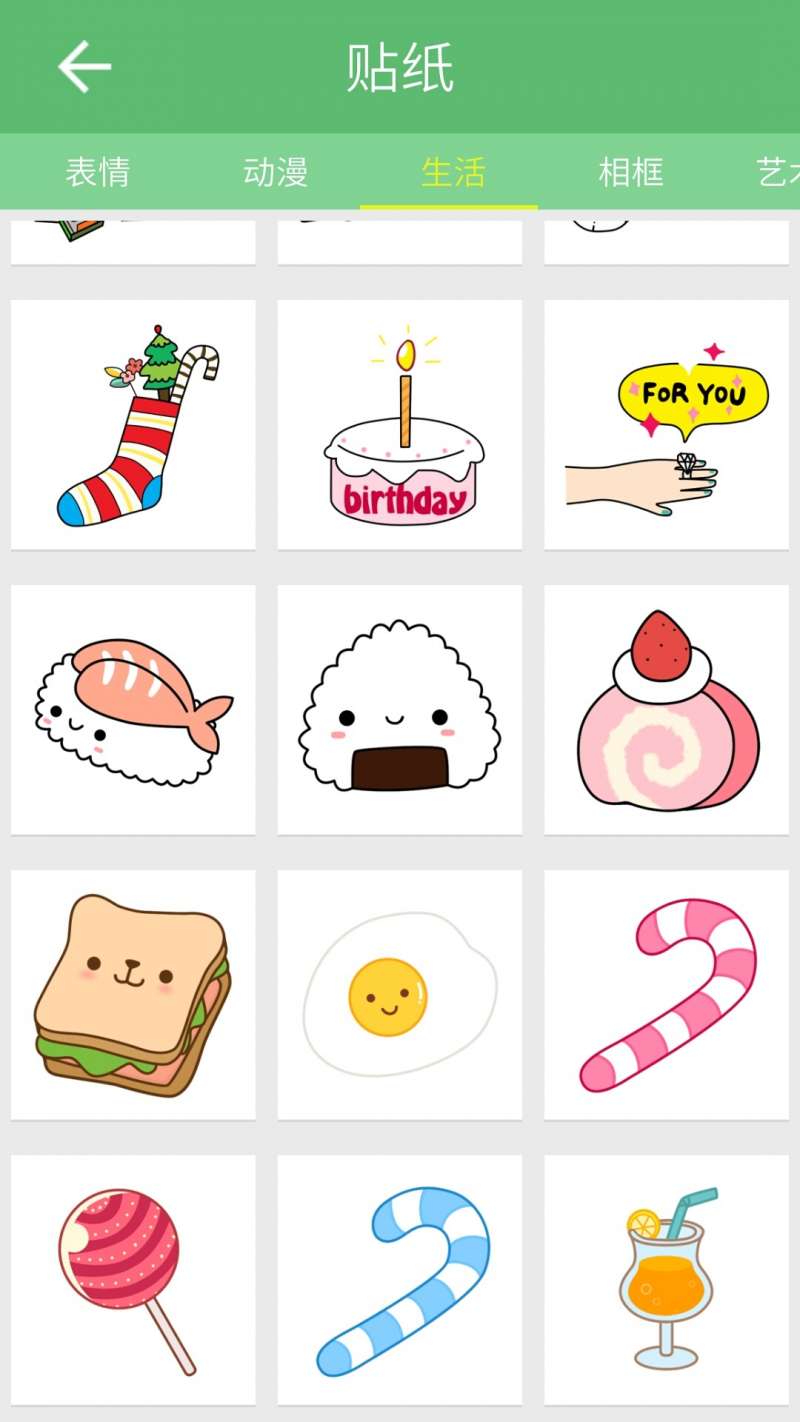Select the red lollipop sticker
Image resolution: width=800 pixels, height=1422 pixels.
(133, 1280)
